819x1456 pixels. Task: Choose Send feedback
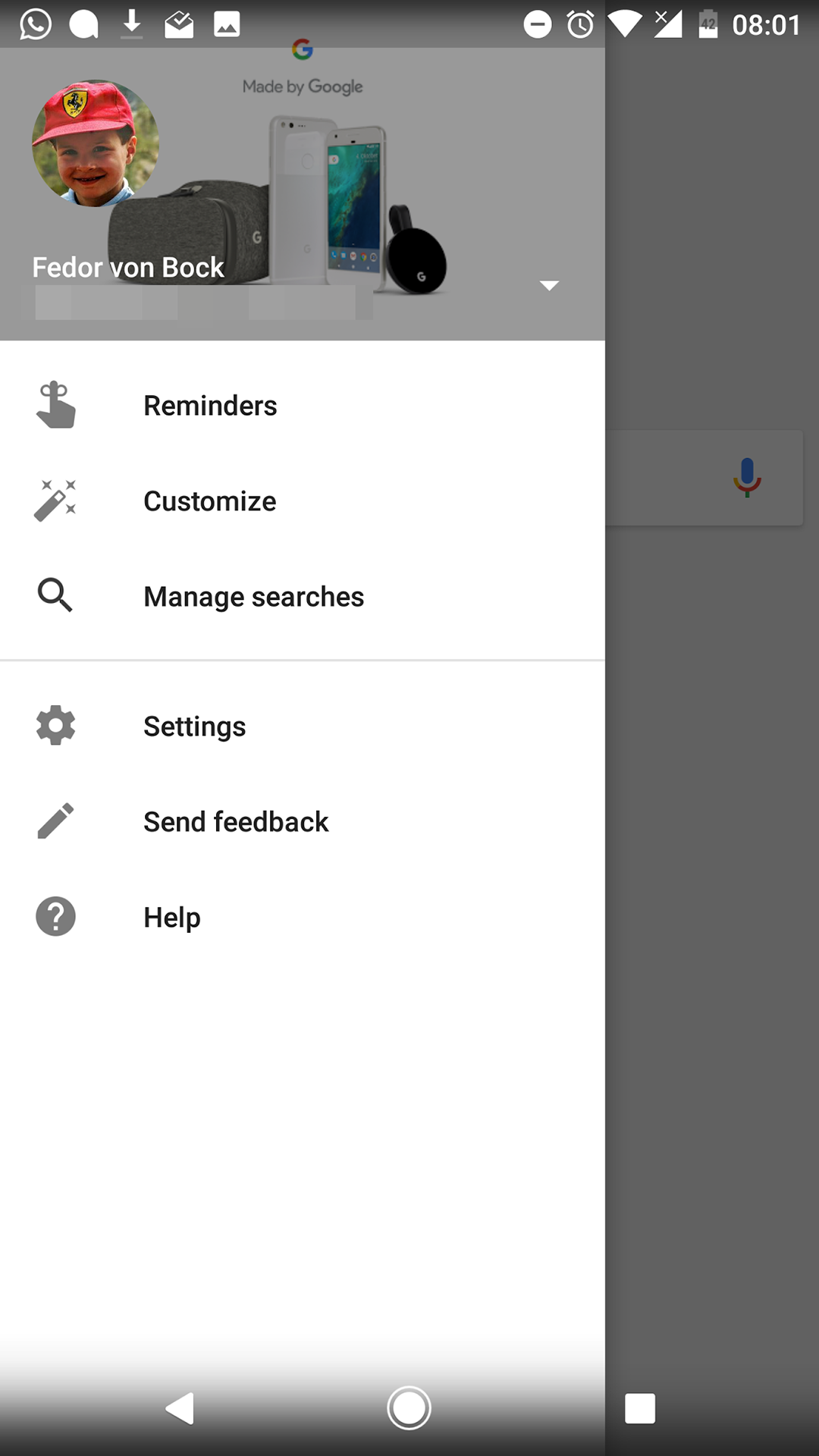click(x=303, y=821)
